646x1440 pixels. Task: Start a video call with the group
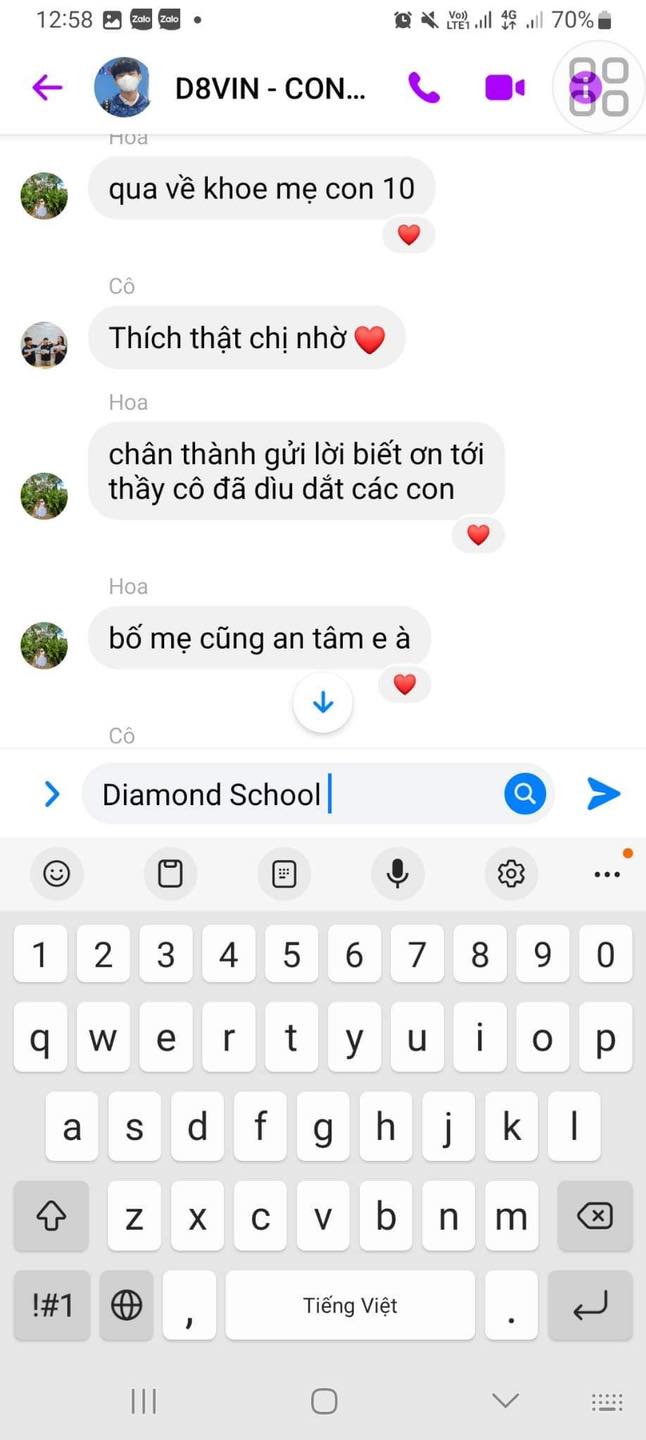pos(505,88)
